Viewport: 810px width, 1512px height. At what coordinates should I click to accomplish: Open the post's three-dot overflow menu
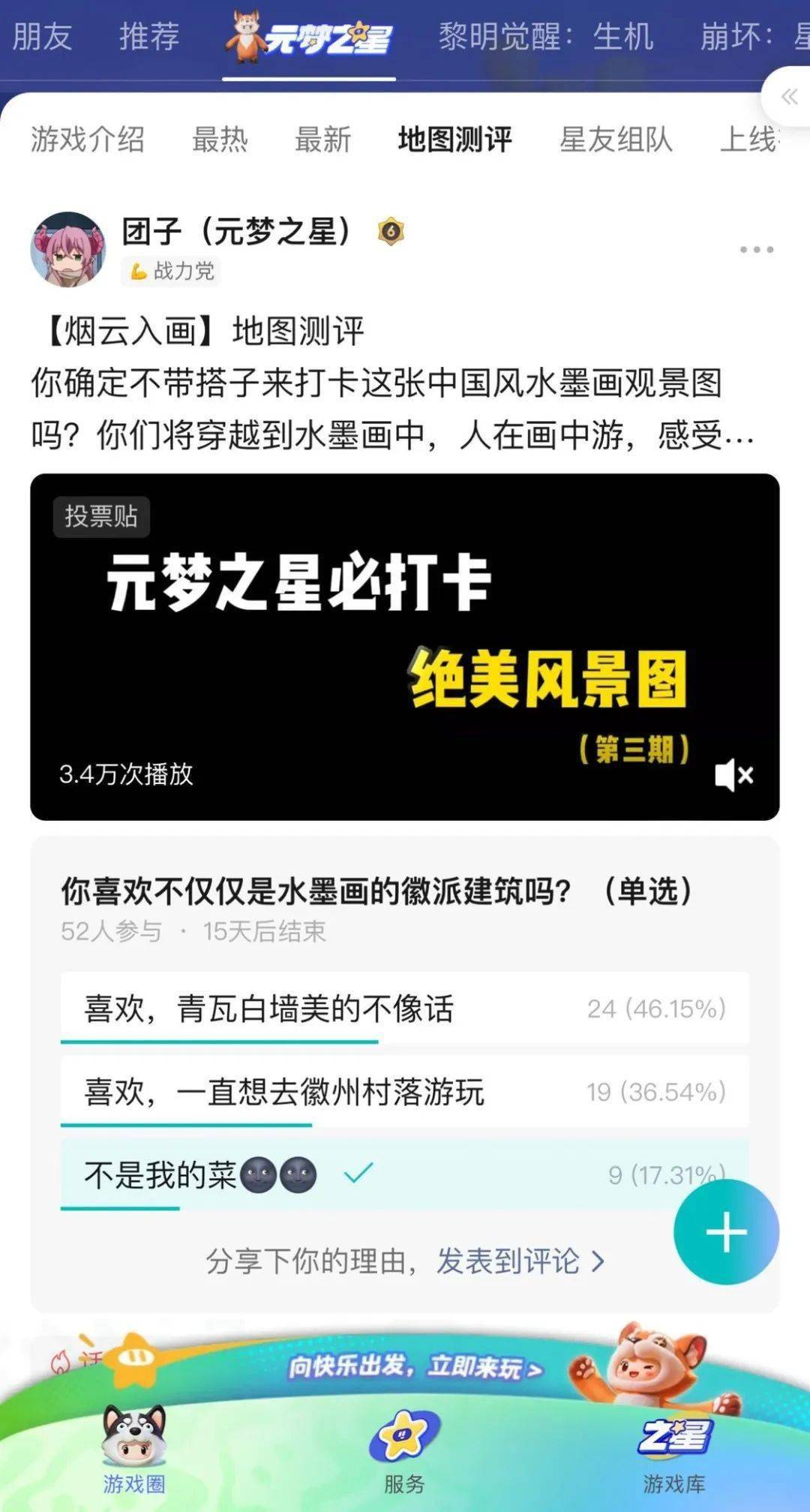pos(756,249)
